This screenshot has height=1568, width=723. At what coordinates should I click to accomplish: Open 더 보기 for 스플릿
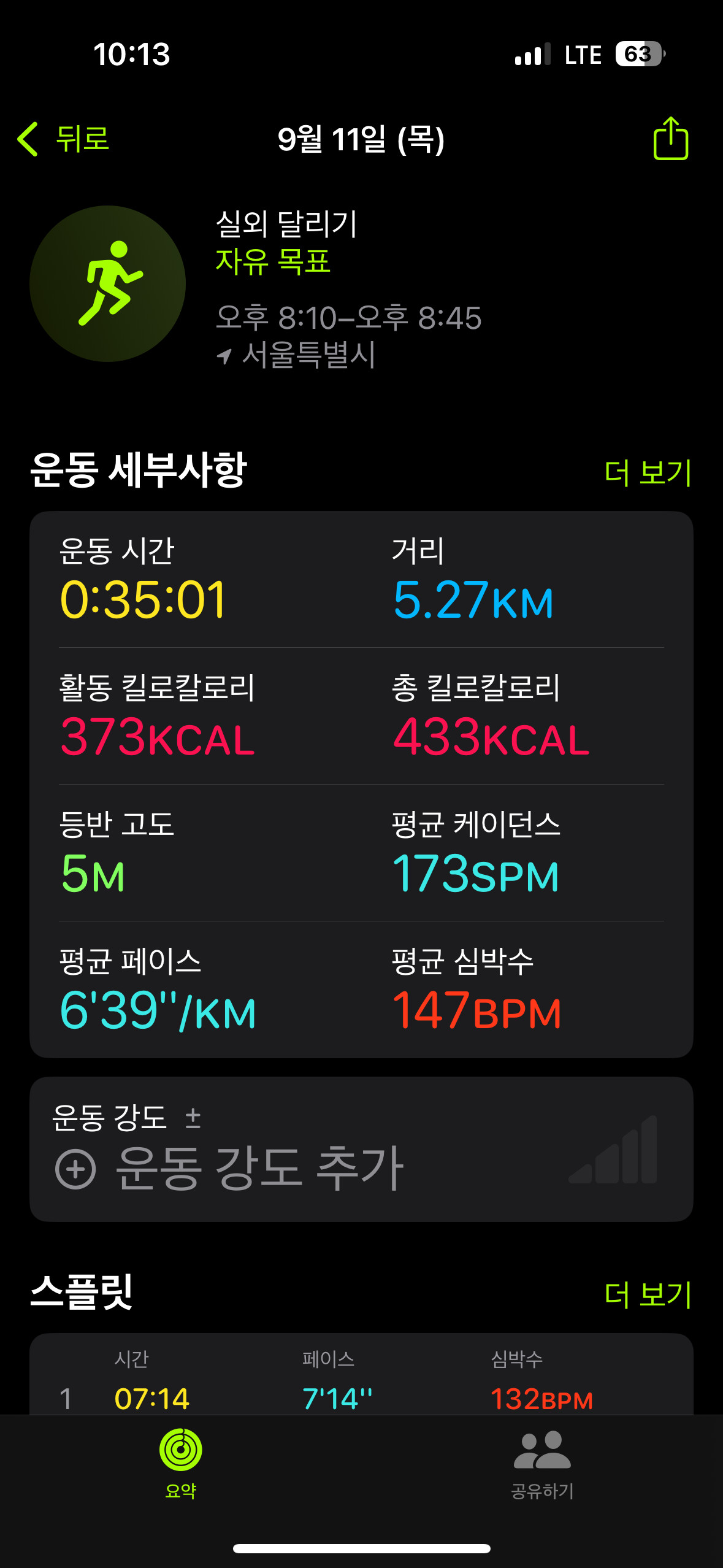point(648,1294)
